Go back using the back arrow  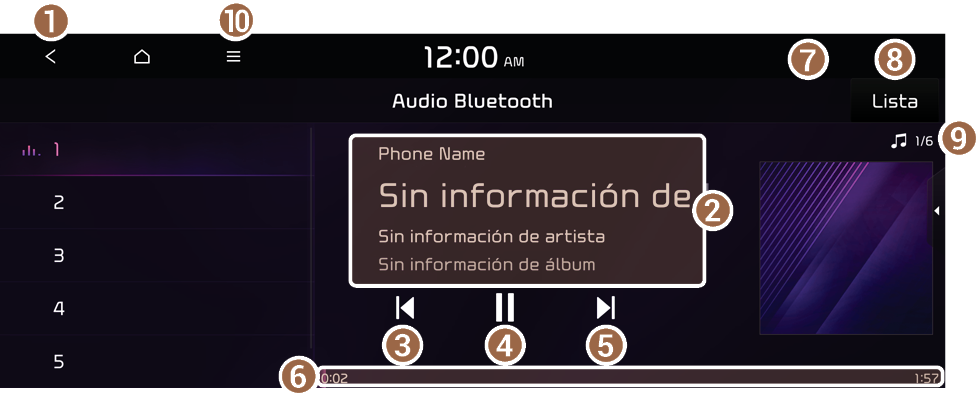(x=51, y=57)
